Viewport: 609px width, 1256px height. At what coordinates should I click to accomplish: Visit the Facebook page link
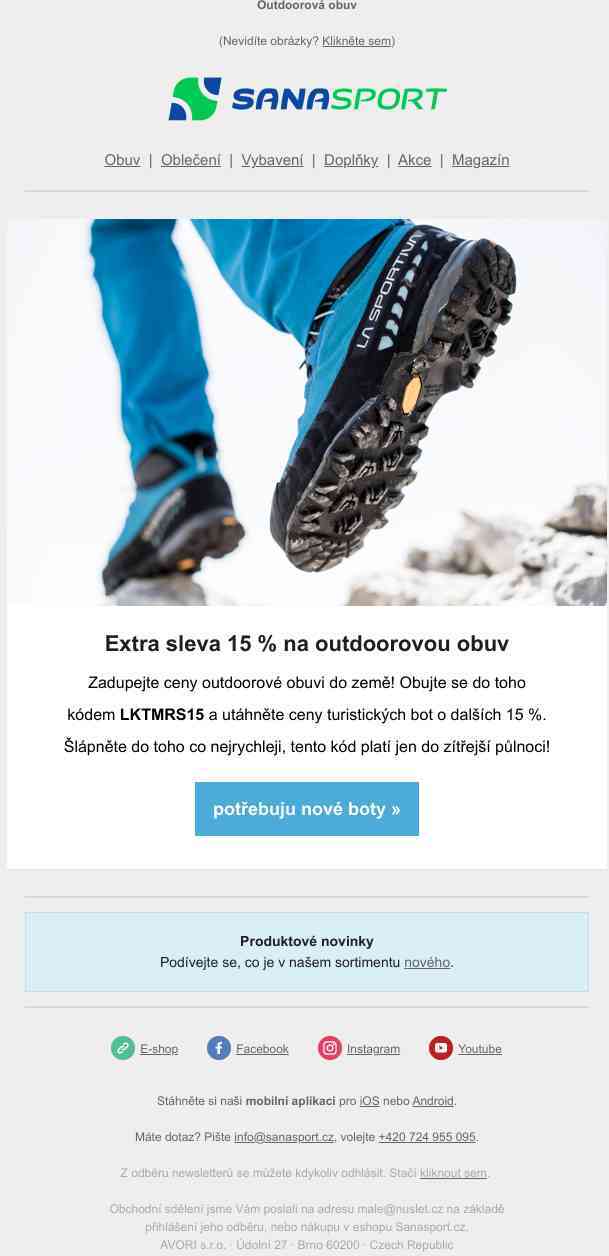click(x=262, y=1049)
